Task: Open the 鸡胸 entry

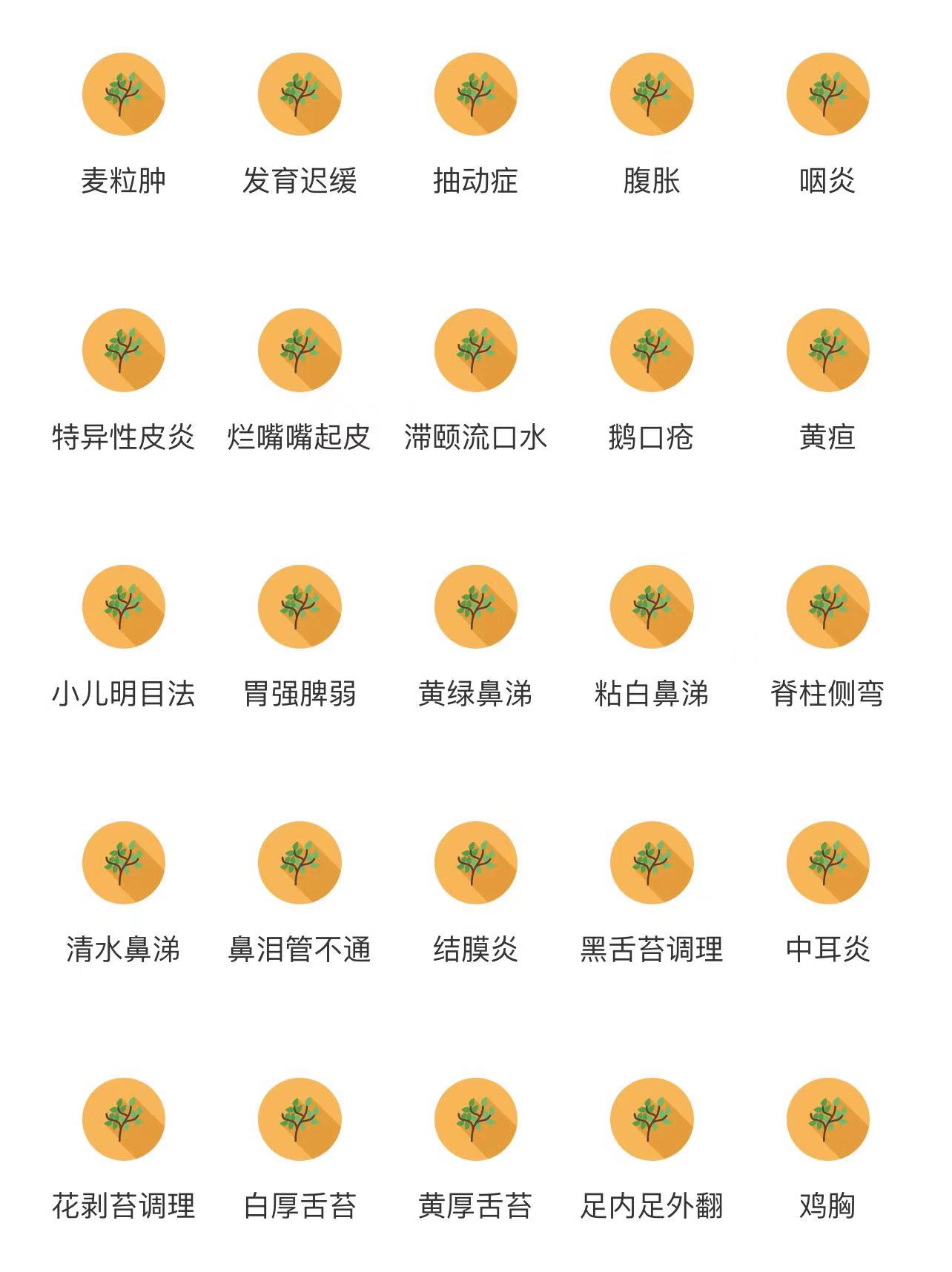Action: click(827, 1119)
